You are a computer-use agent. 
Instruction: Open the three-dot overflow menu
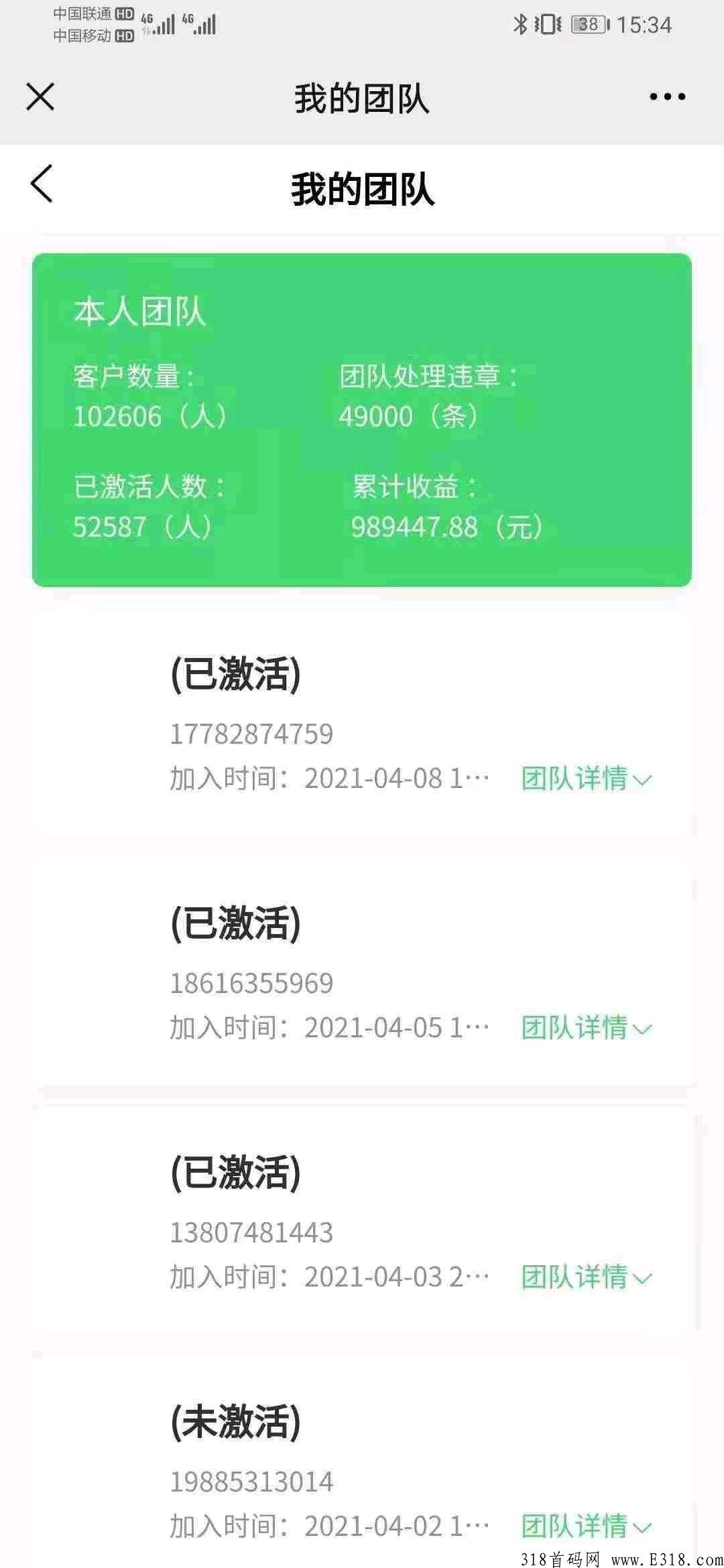667,96
